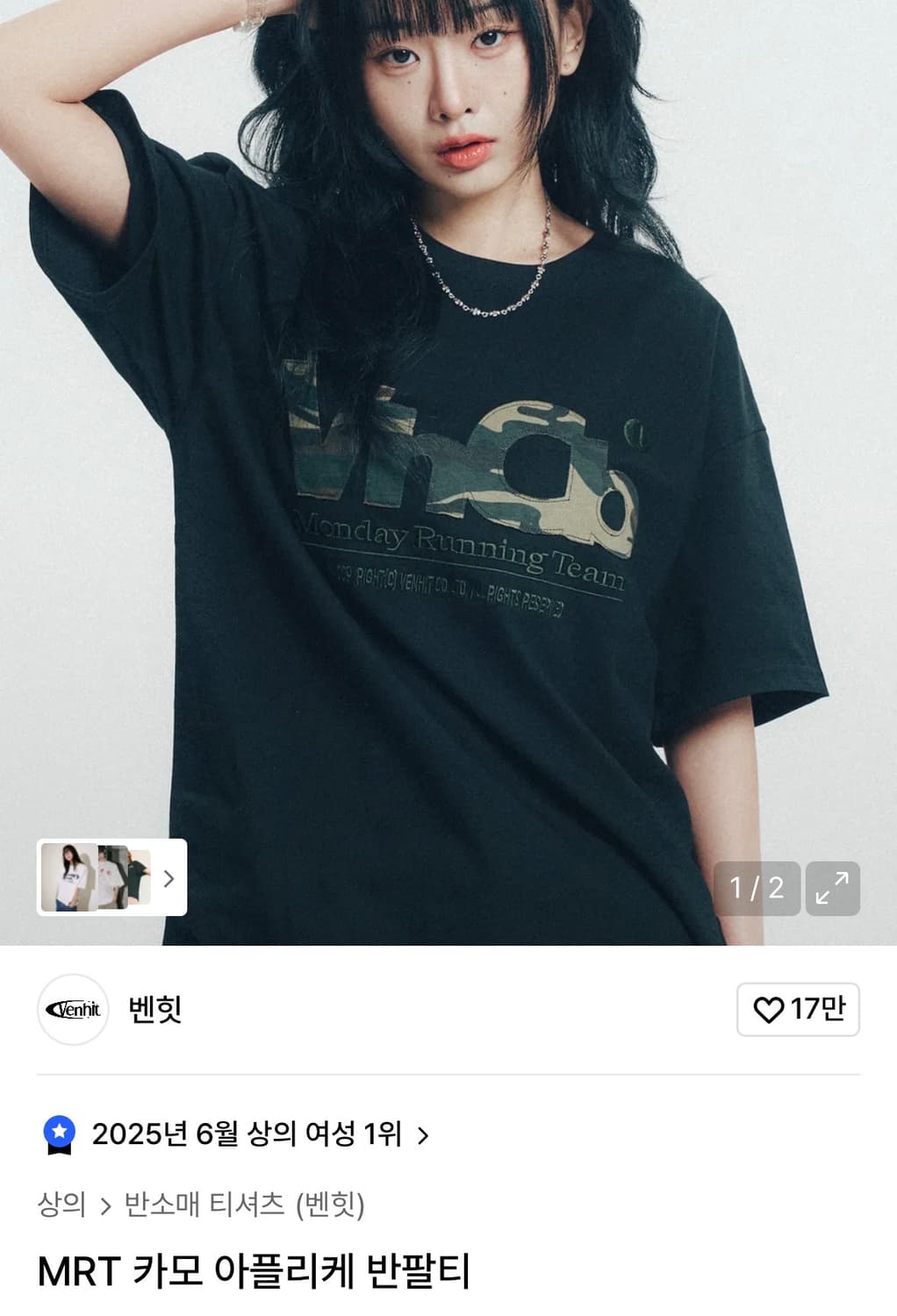Click the > arrow on the thumbnail strip

tap(167, 880)
